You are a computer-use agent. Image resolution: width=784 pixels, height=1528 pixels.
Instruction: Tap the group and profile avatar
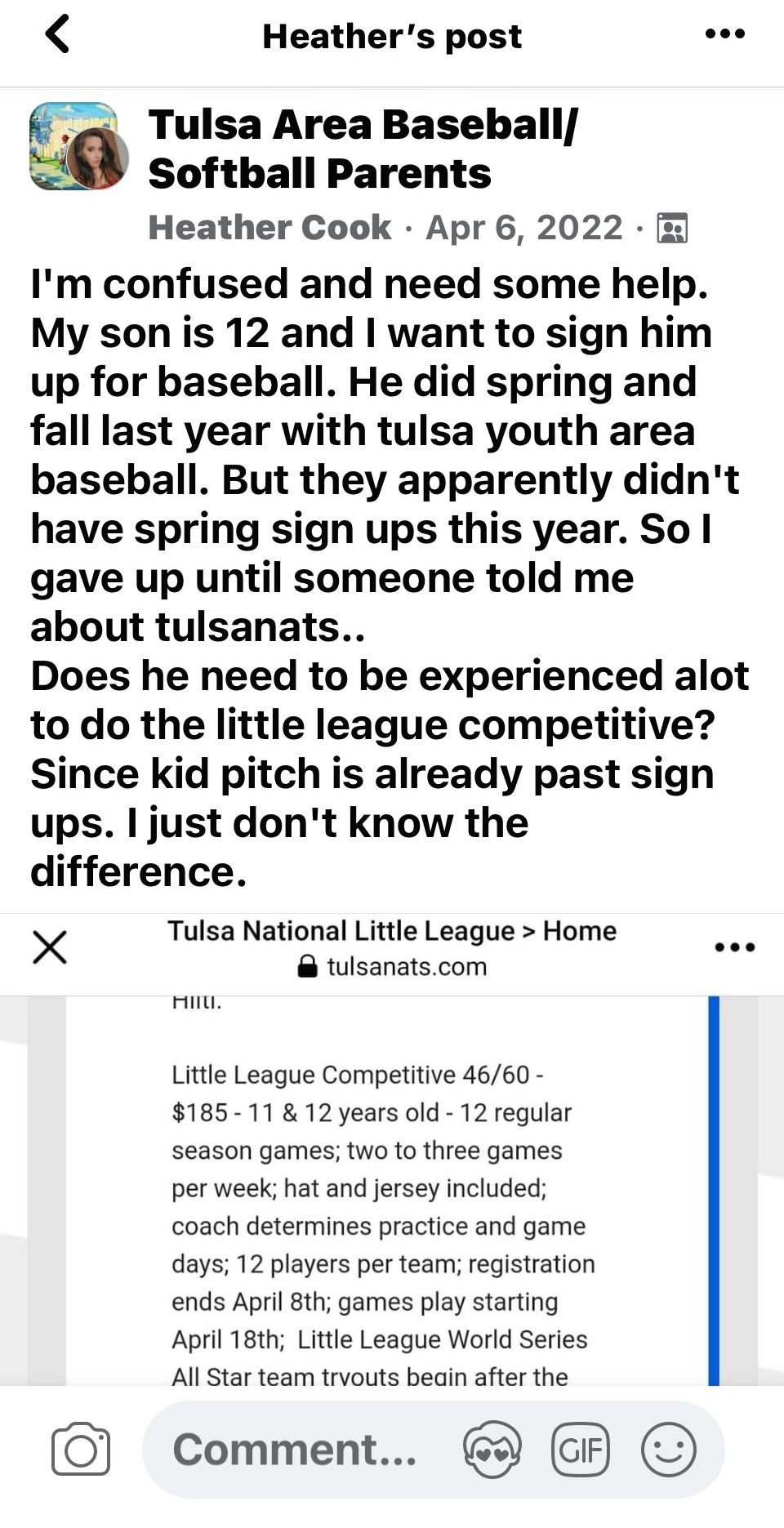79,147
